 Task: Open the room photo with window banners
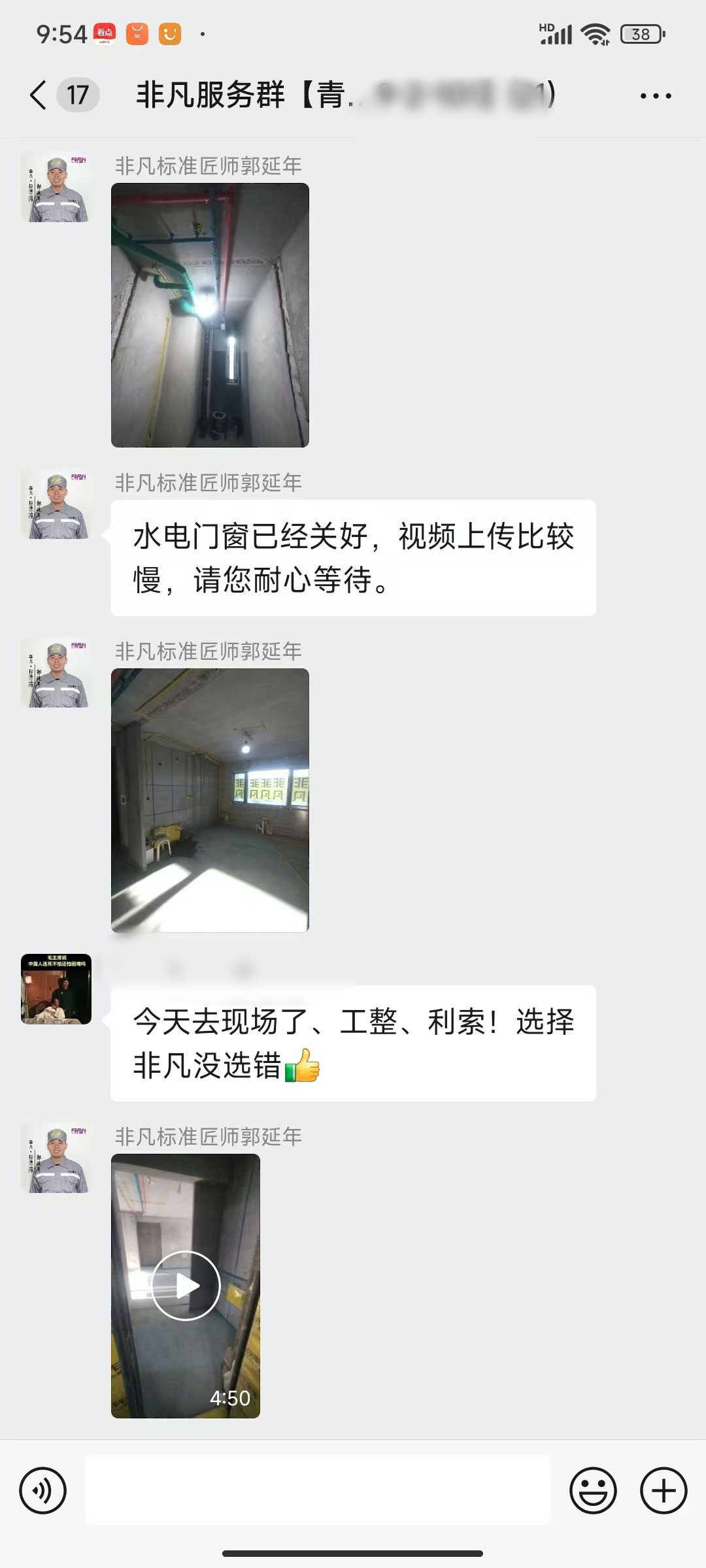coord(210,800)
